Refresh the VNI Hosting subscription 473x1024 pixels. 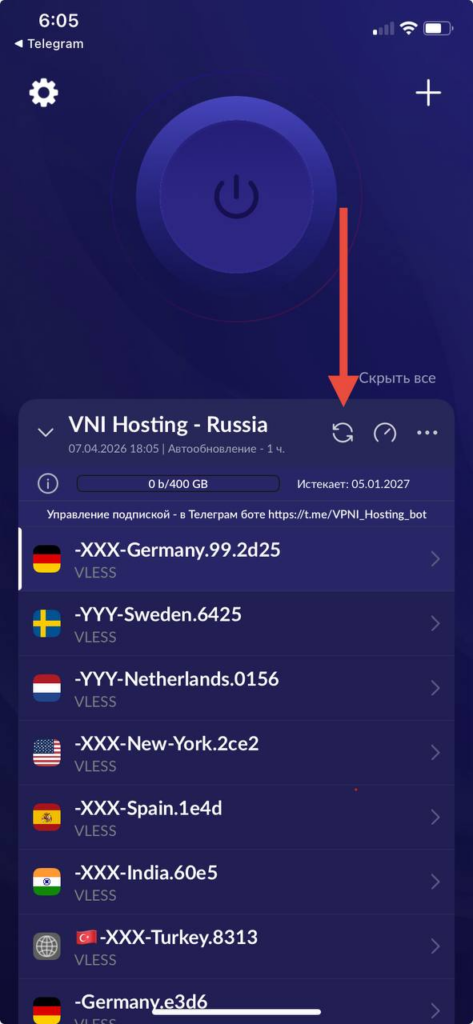point(343,432)
